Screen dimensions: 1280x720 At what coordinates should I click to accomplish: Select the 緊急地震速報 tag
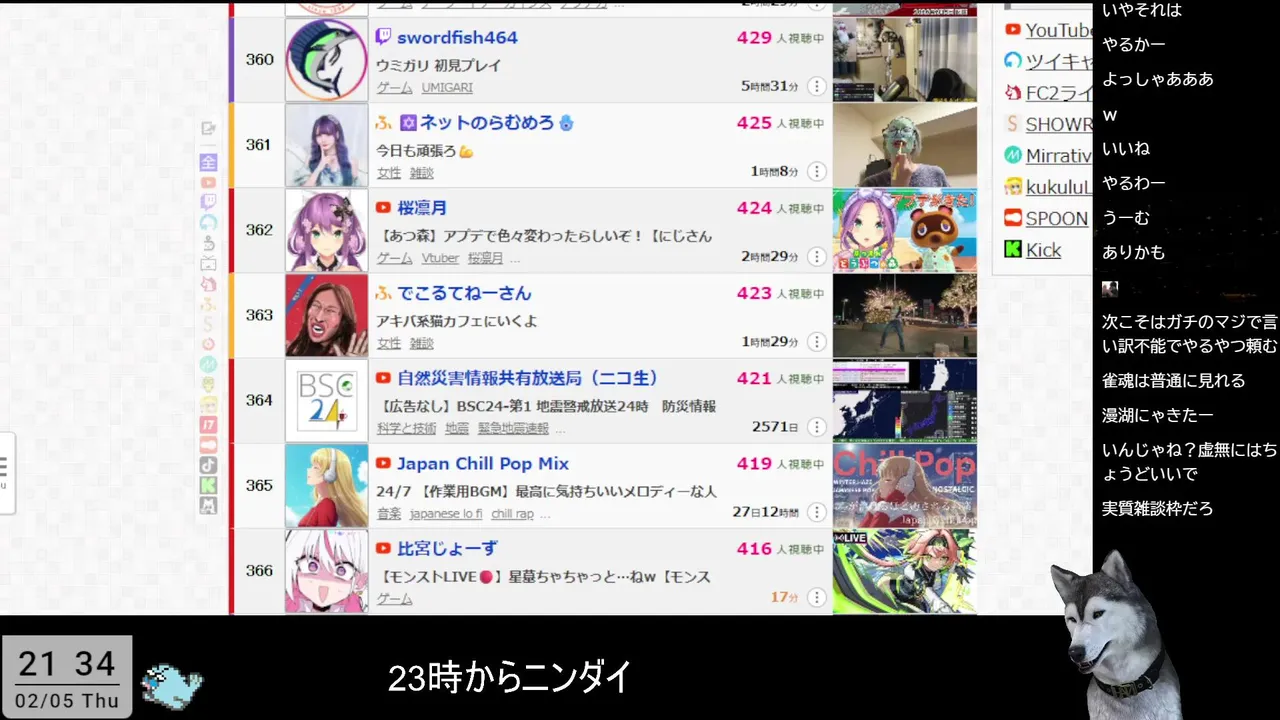512,428
